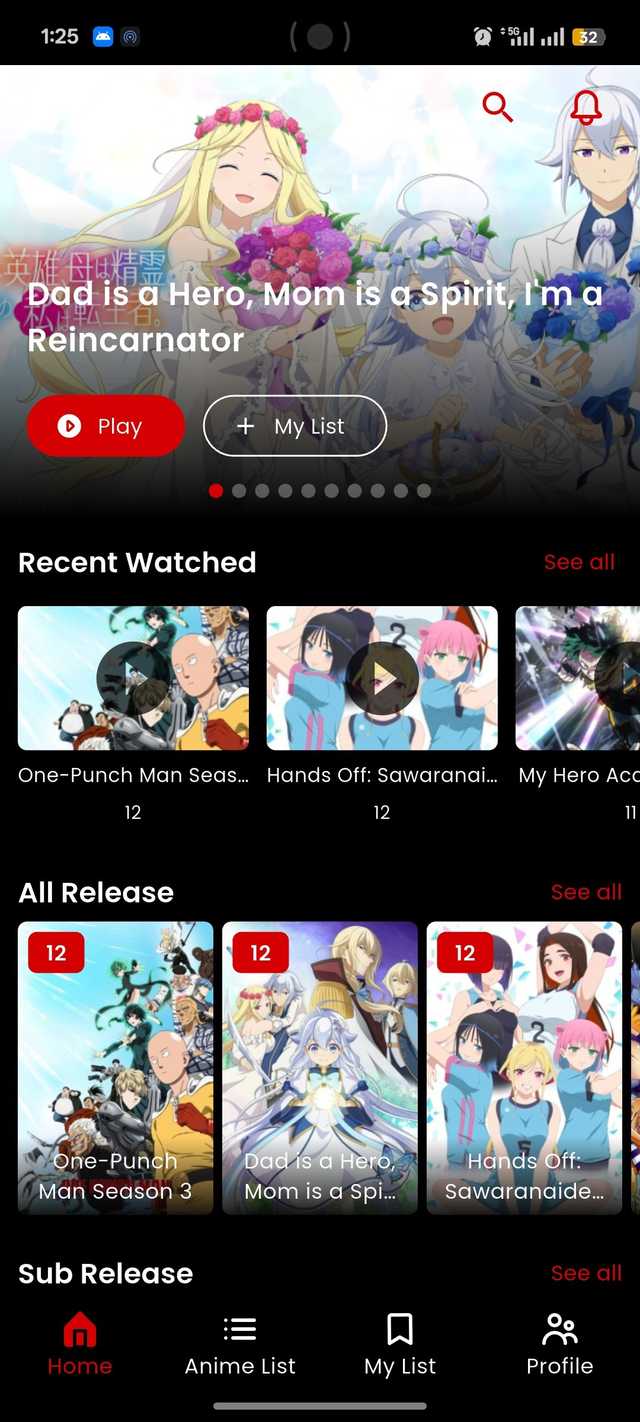The width and height of the screenshot is (640, 1422).
Task: Open Hands Off: Sawaranaide card in All Release
Action: [x=524, y=1067]
